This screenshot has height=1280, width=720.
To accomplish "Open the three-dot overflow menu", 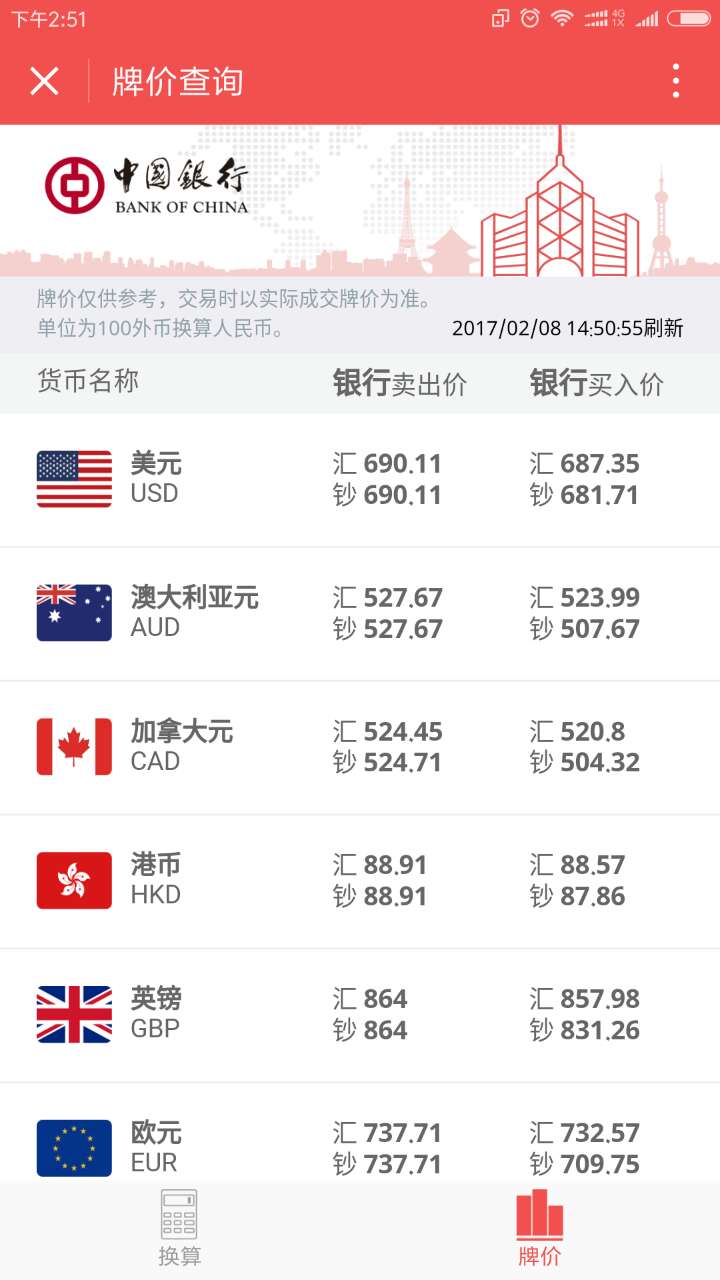I will coord(676,81).
